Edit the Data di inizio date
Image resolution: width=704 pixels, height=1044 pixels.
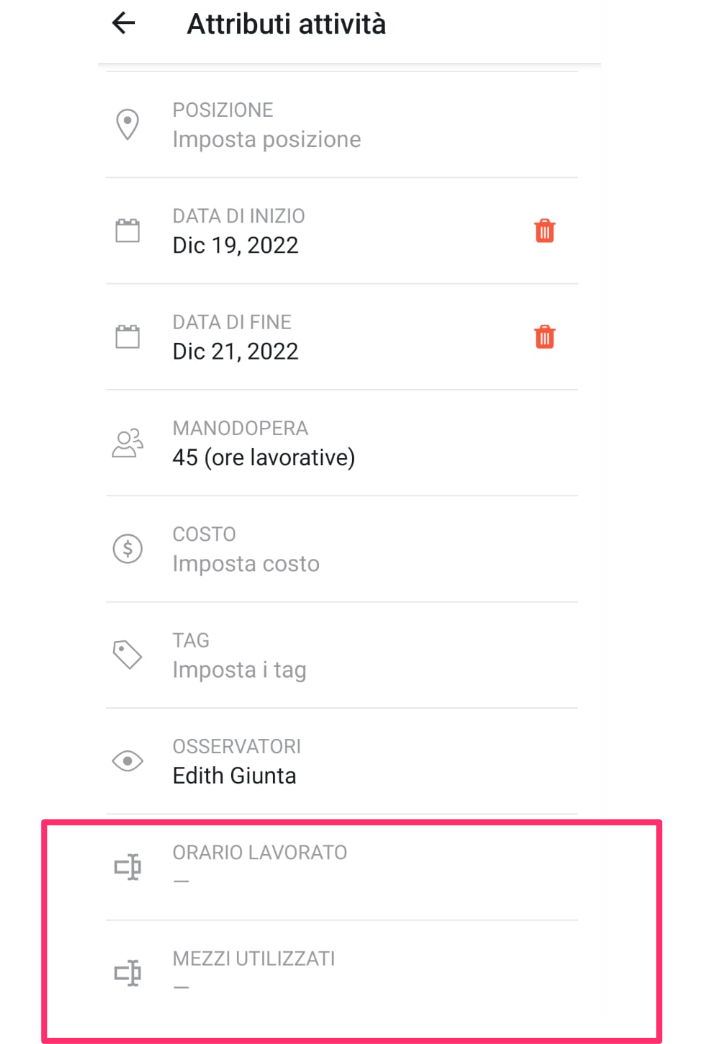coord(300,231)
